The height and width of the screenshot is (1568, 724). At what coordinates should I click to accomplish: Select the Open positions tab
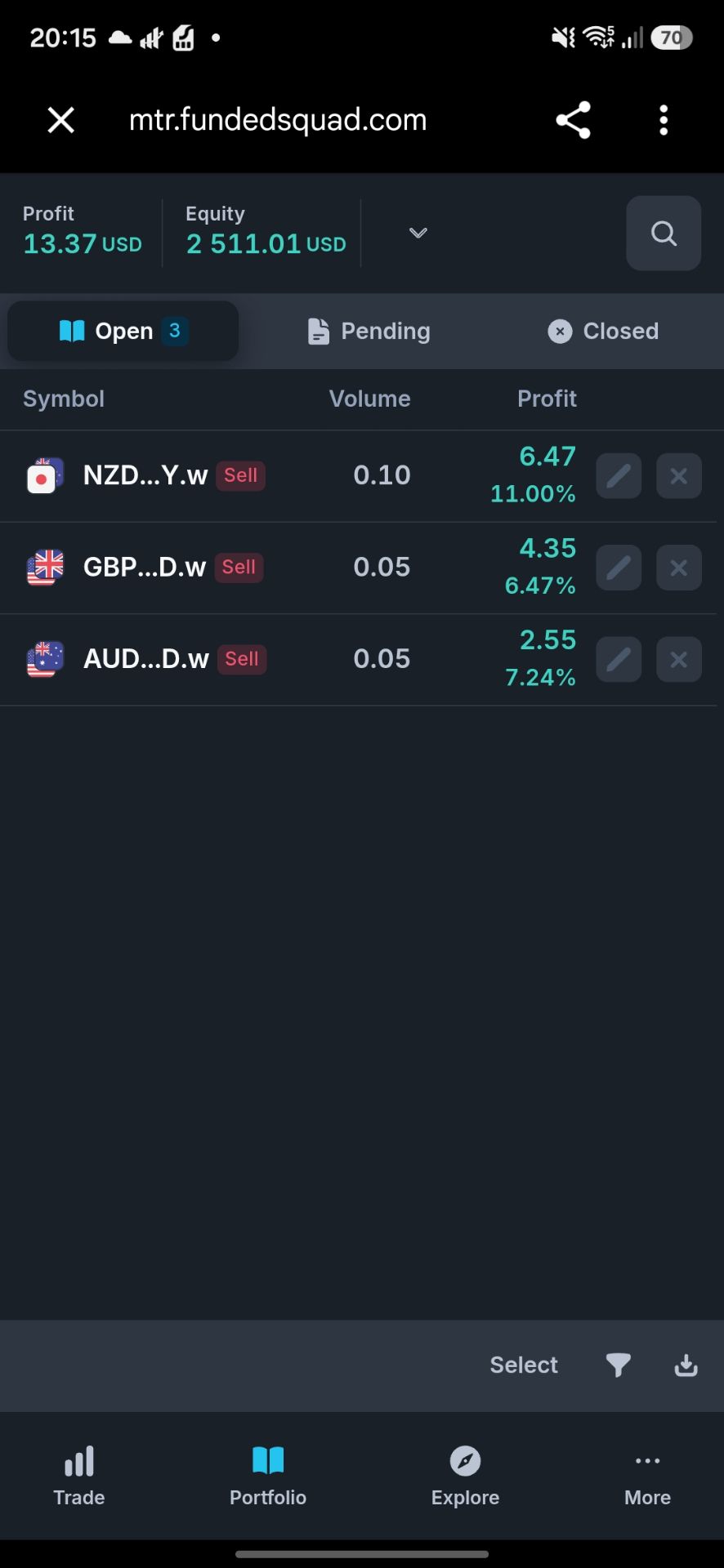pyautogui.click(x=123, y=331)
